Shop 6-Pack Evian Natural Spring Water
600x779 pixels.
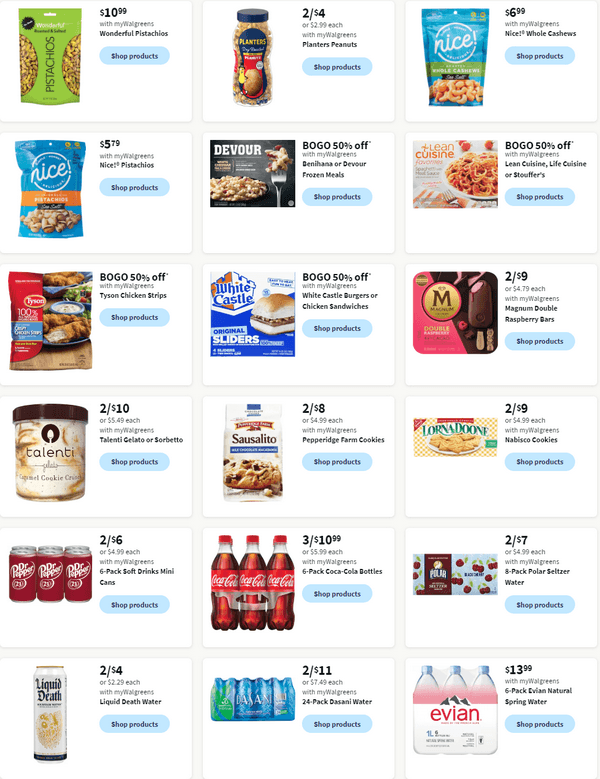tap(540, 723)
